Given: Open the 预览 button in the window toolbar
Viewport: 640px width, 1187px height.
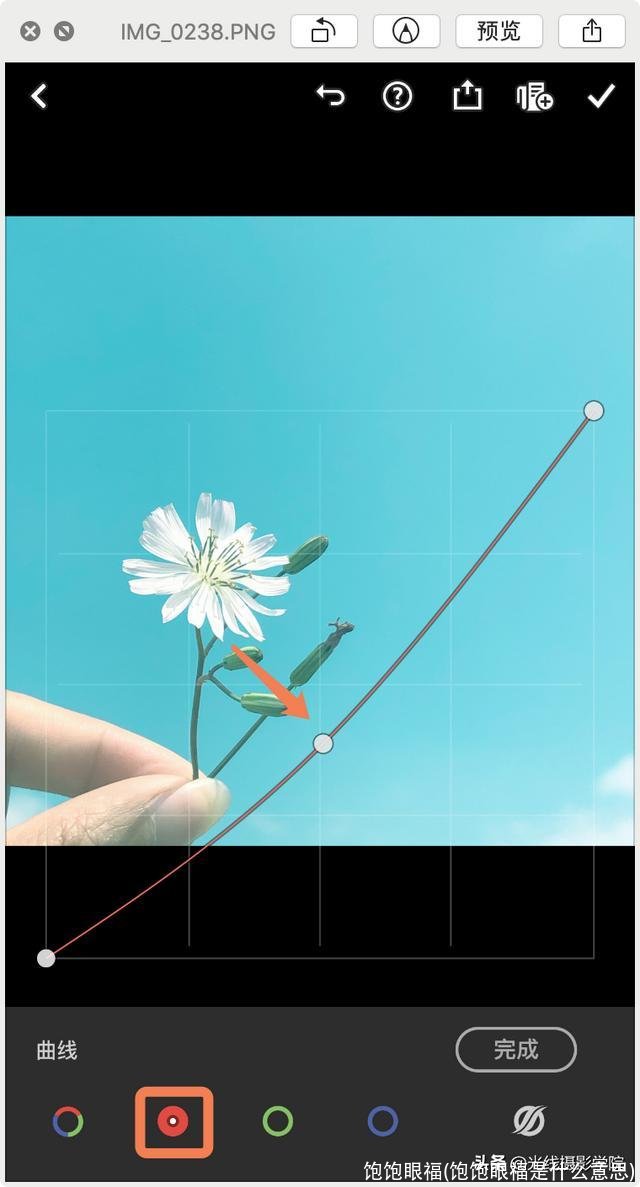Looking at the screenshot, I should 499,31.
